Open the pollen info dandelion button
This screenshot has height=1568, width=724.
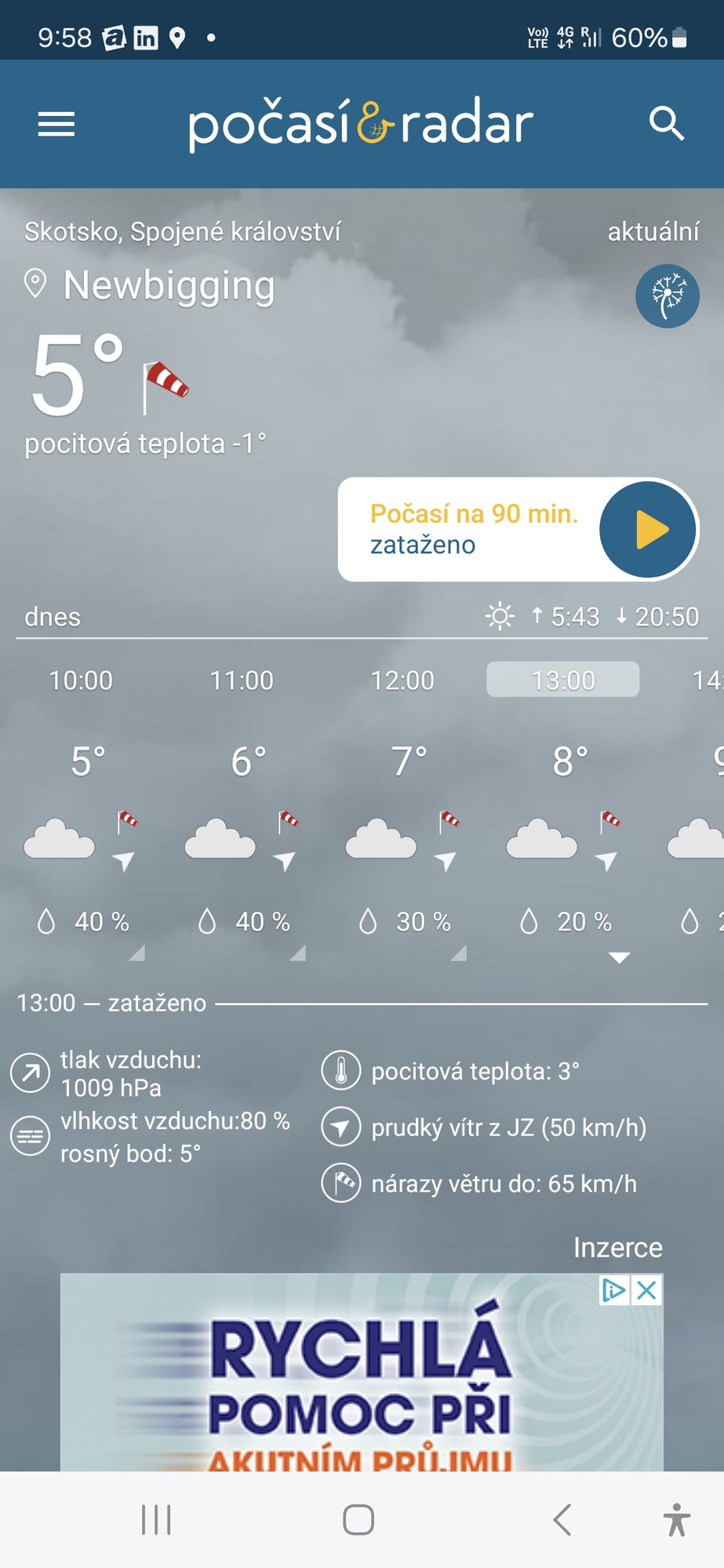[x=667, y=296]
